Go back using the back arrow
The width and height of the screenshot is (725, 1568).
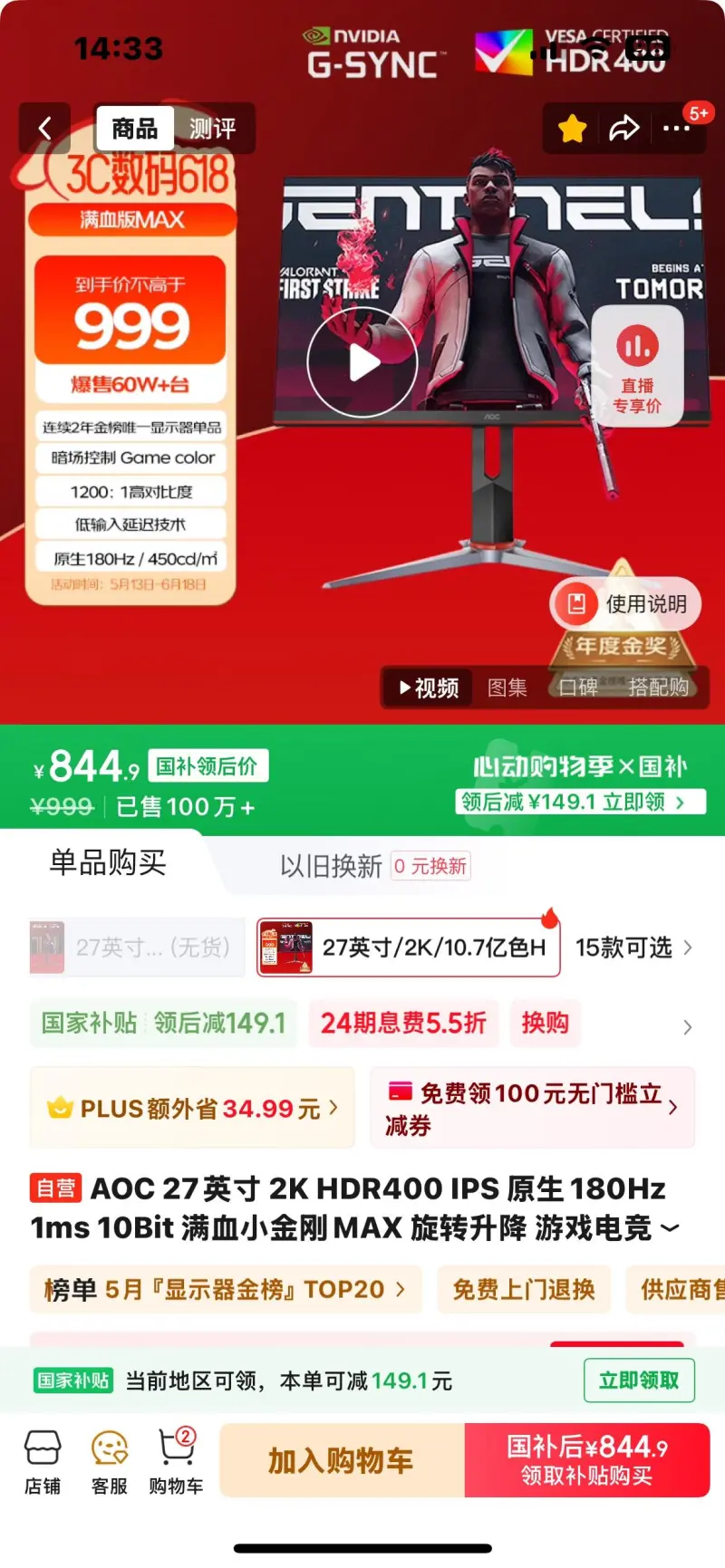44,129
